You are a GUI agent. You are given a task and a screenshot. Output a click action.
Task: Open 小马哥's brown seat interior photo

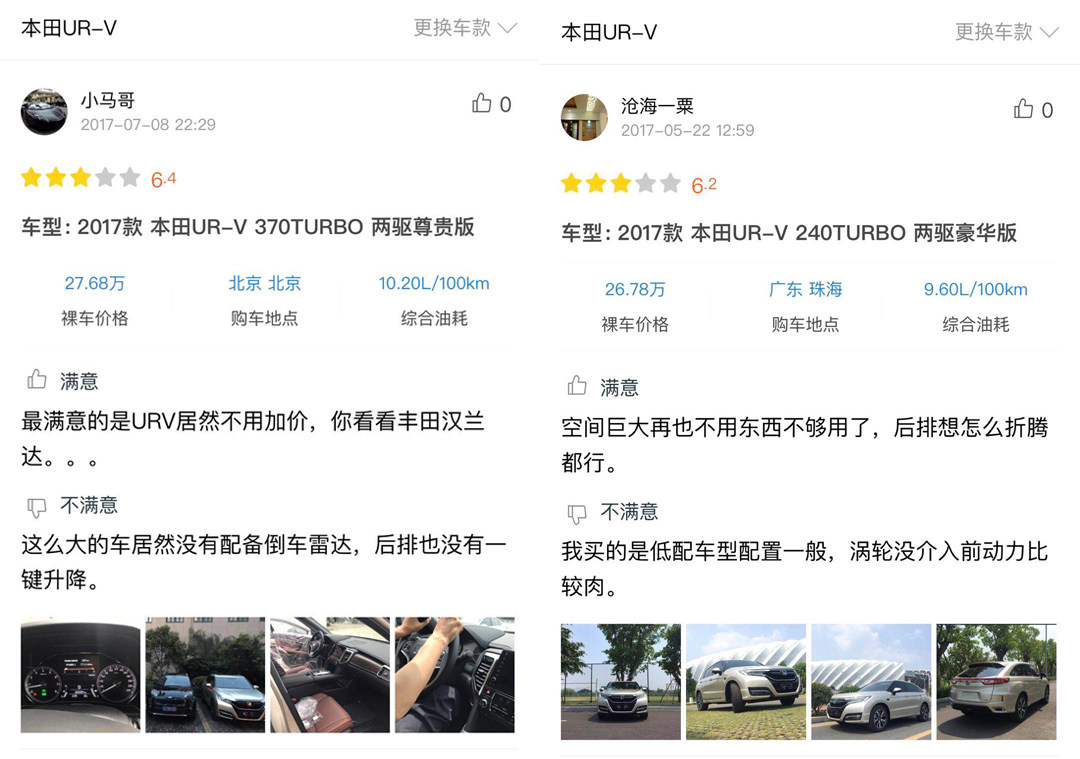(330, 675)
